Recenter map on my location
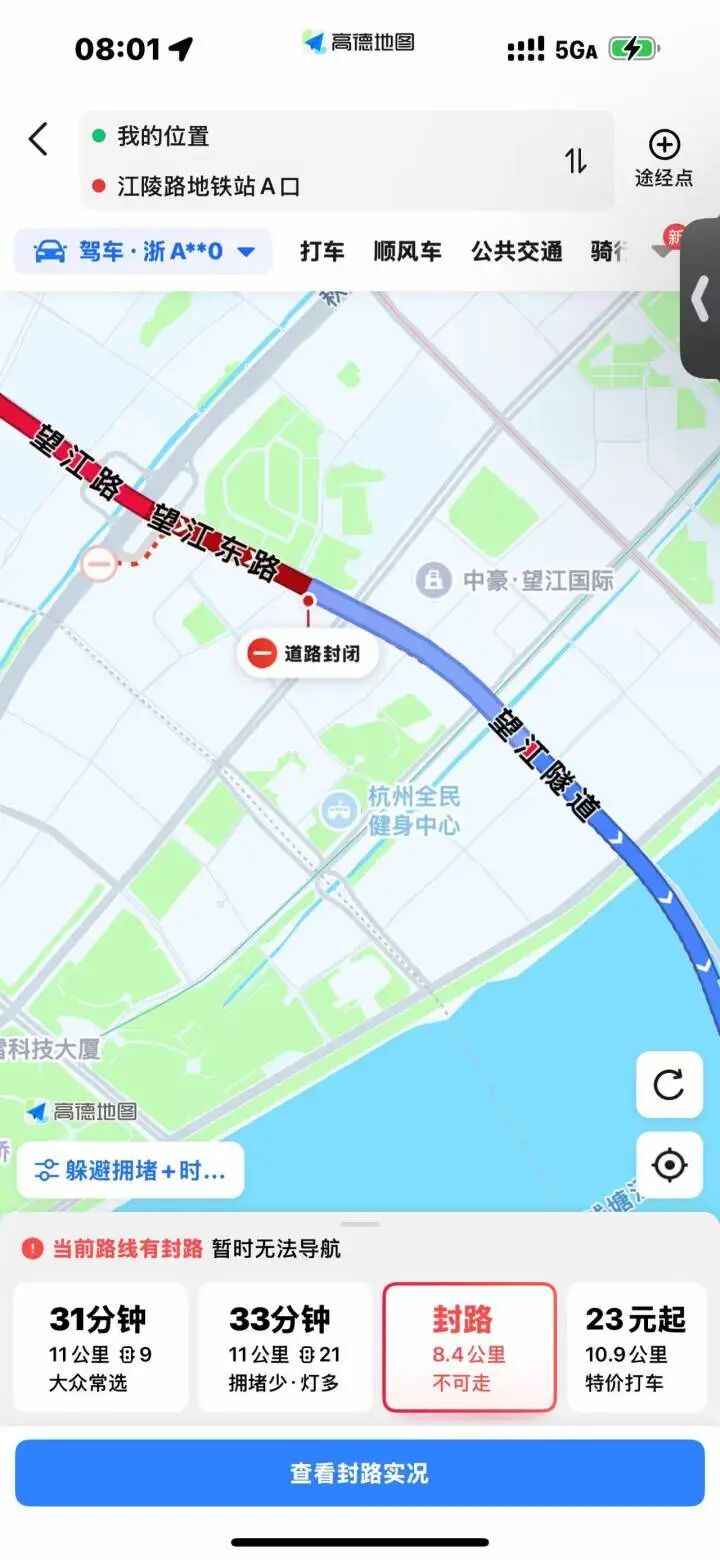The height and width of the screenshot is (1560, 720). [669, 1165]
